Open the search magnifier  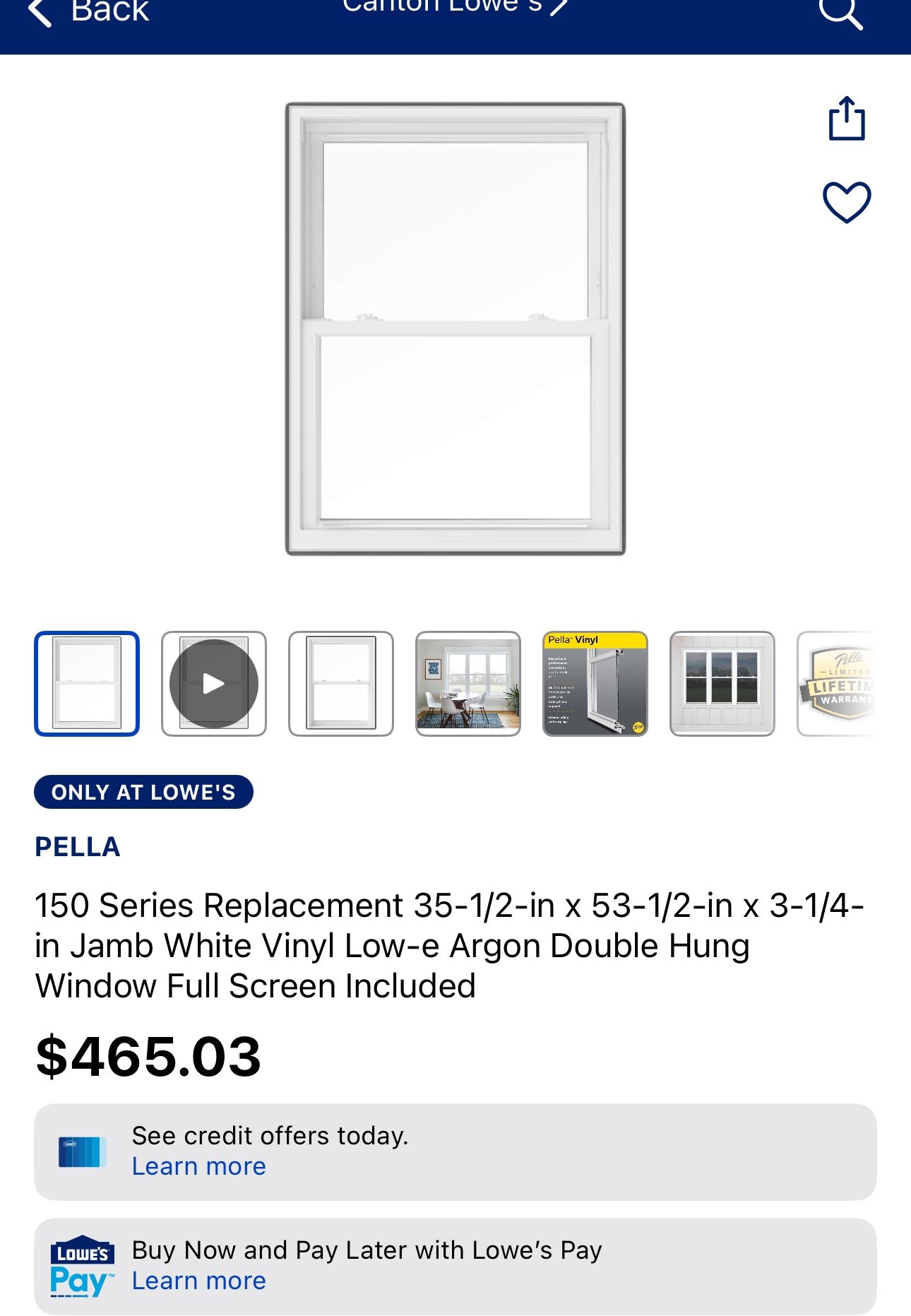pyautogui.click(x=840, y=13)
